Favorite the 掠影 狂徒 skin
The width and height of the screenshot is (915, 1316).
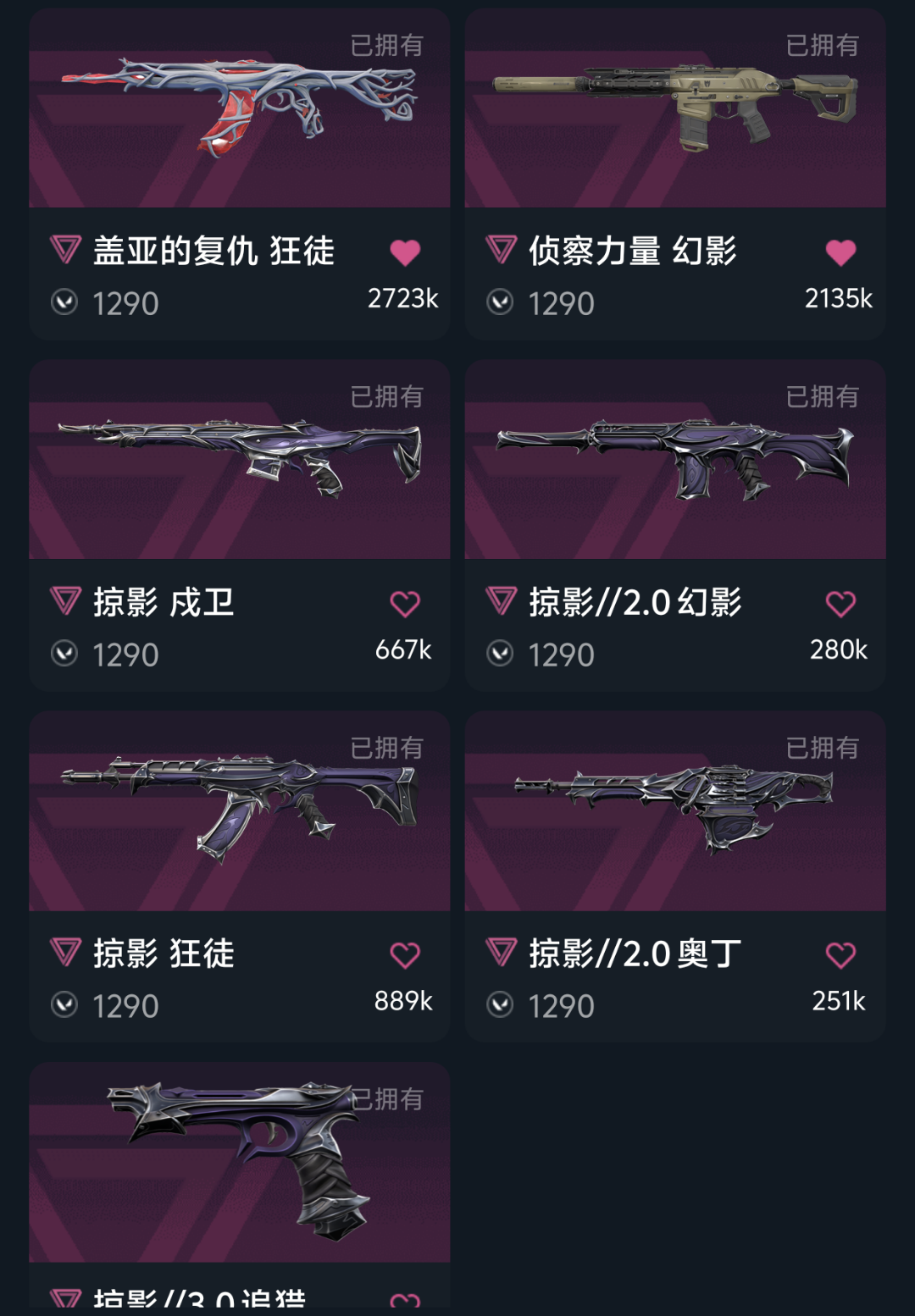[x=405, y=955]
